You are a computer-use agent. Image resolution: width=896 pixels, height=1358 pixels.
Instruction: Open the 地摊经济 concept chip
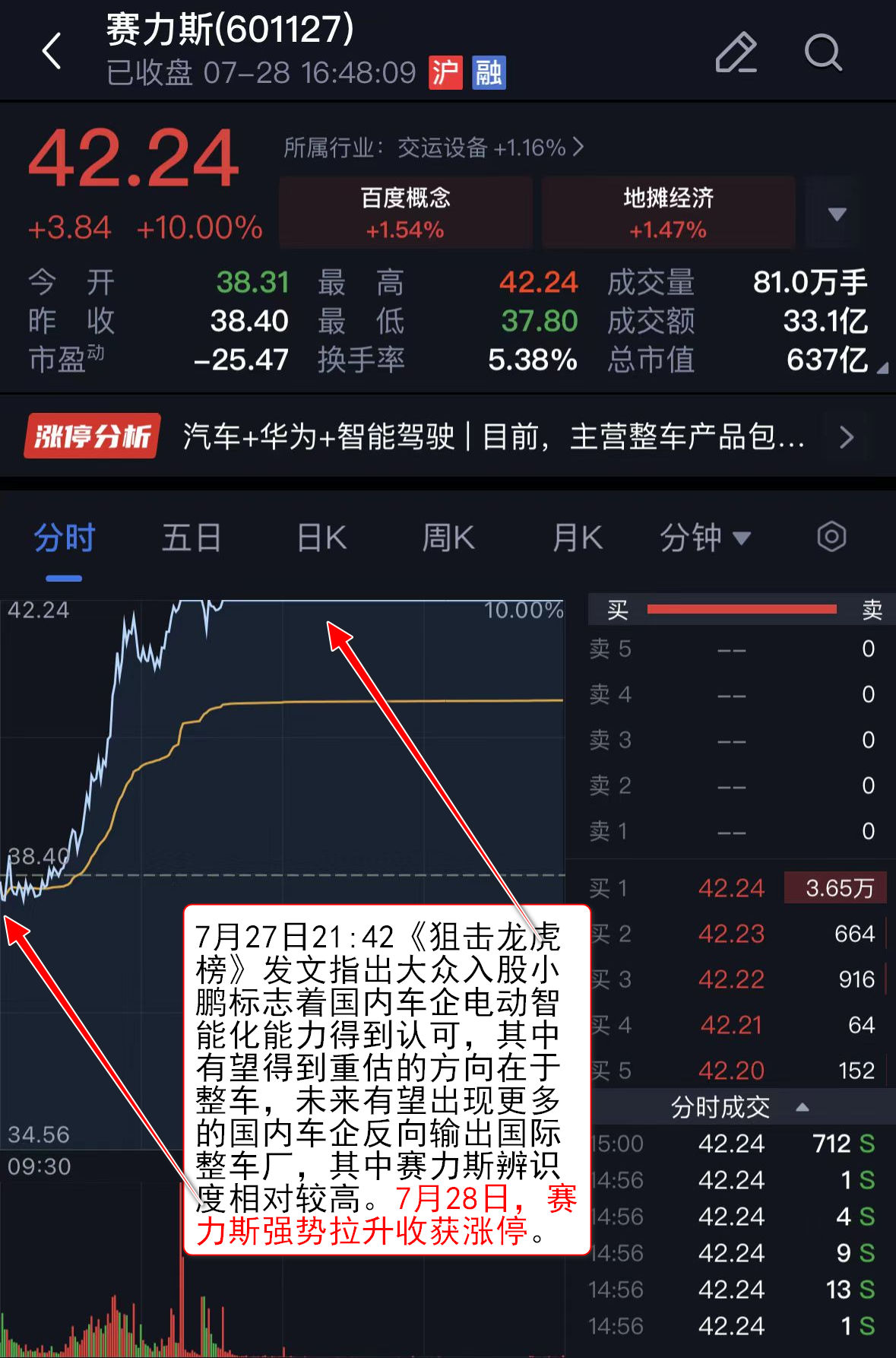point(668,212)
